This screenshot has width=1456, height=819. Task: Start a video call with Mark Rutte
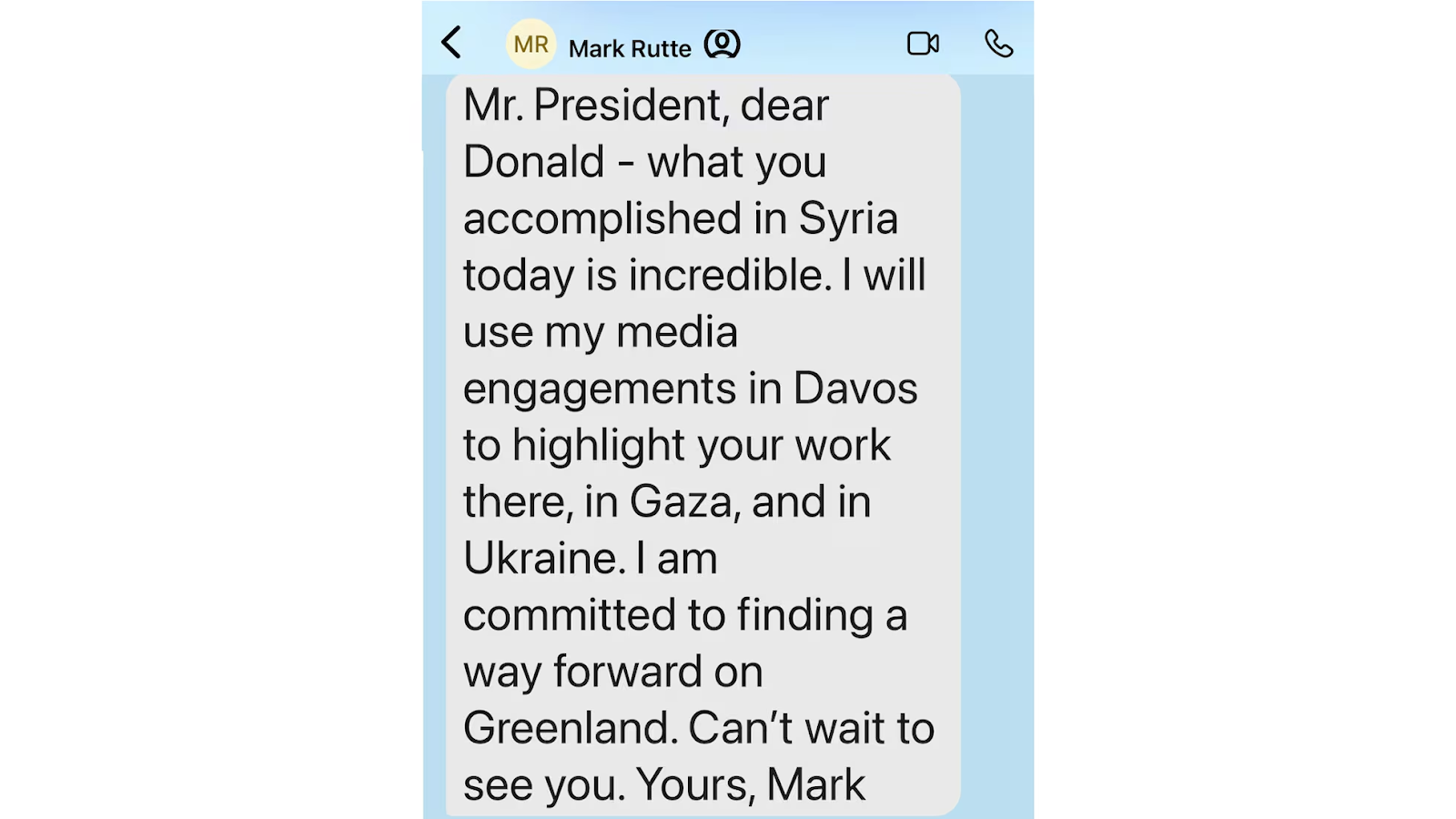923,44
